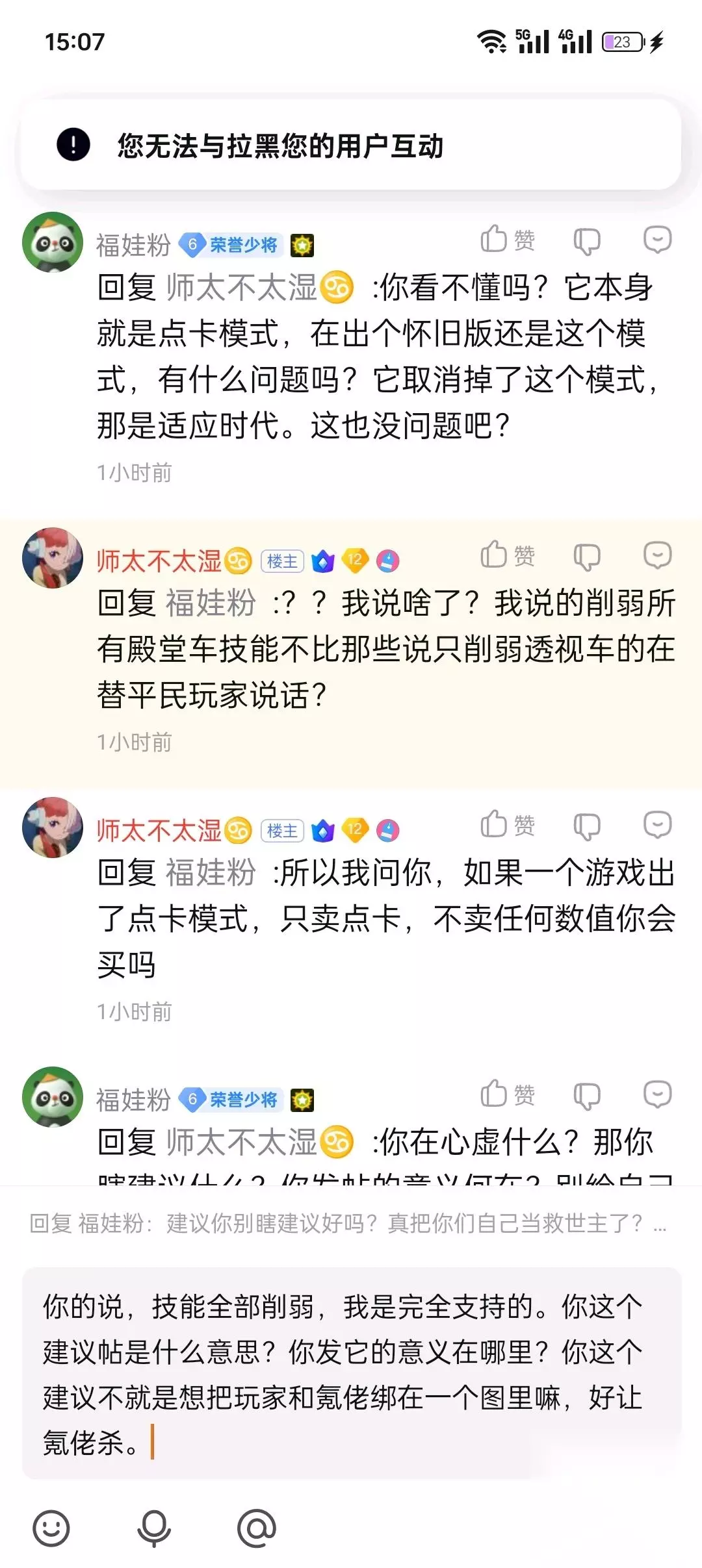Reply to 福娃粉's 你在心虚什么 comment

657,1094
